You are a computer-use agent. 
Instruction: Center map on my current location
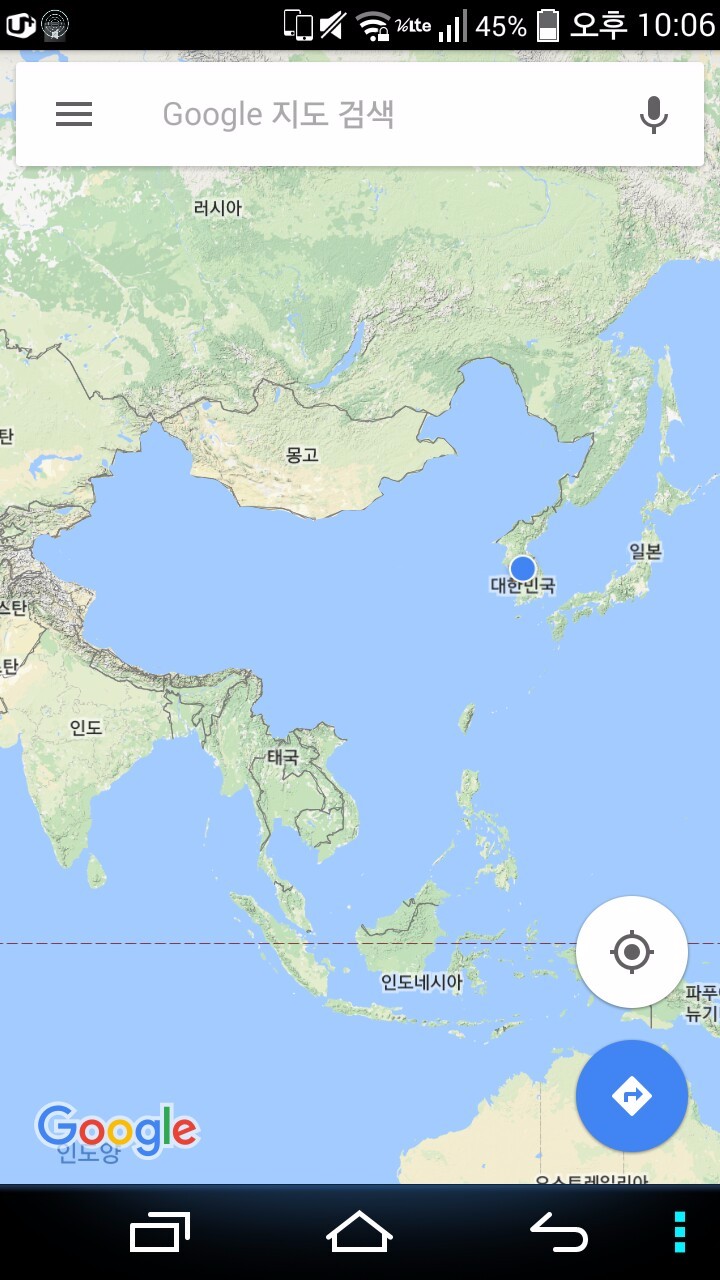coord(631,951)
